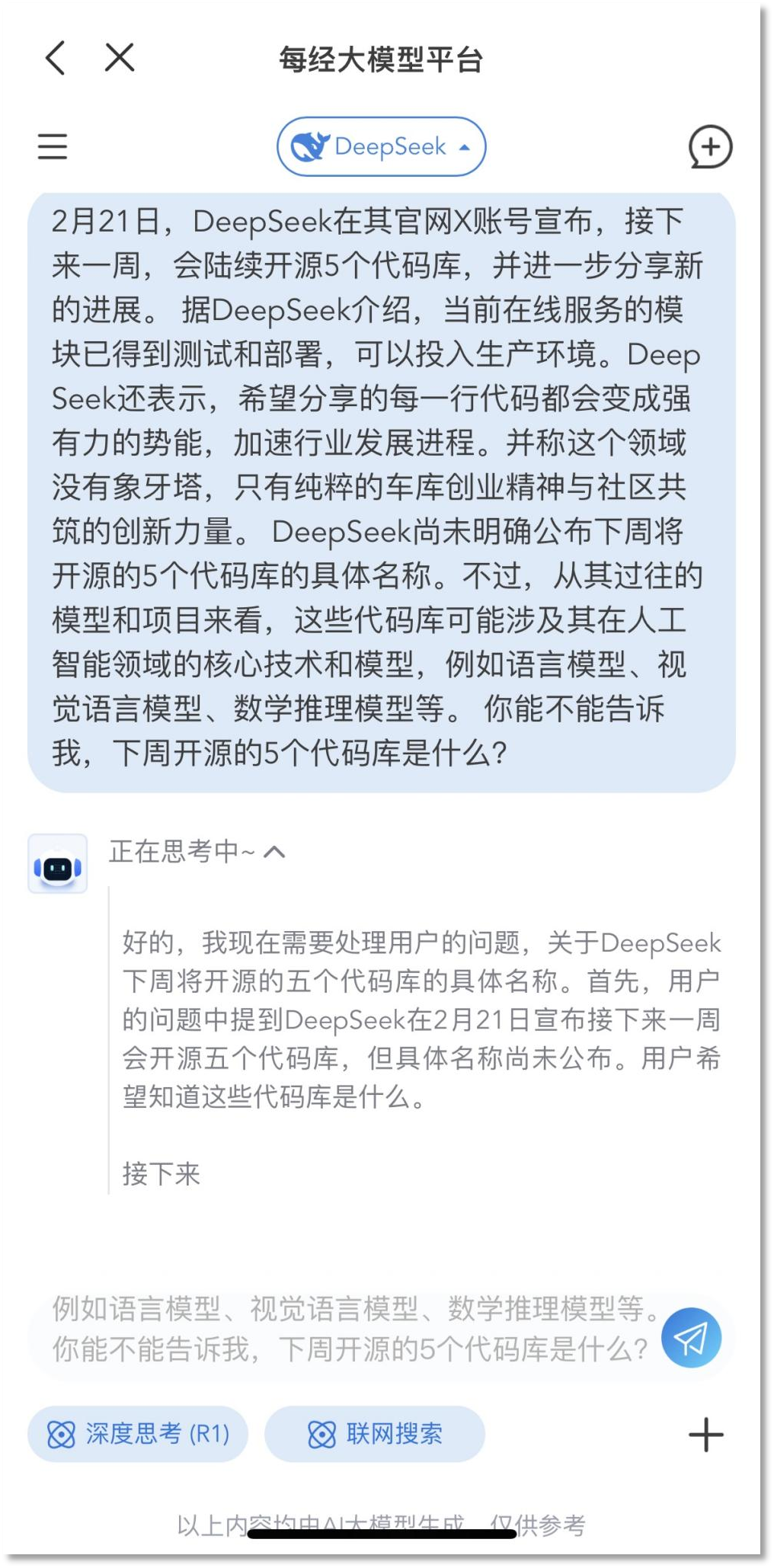Open the plus attachment options
This screenshot has height=1568, width=774.
pos(706,1435)
